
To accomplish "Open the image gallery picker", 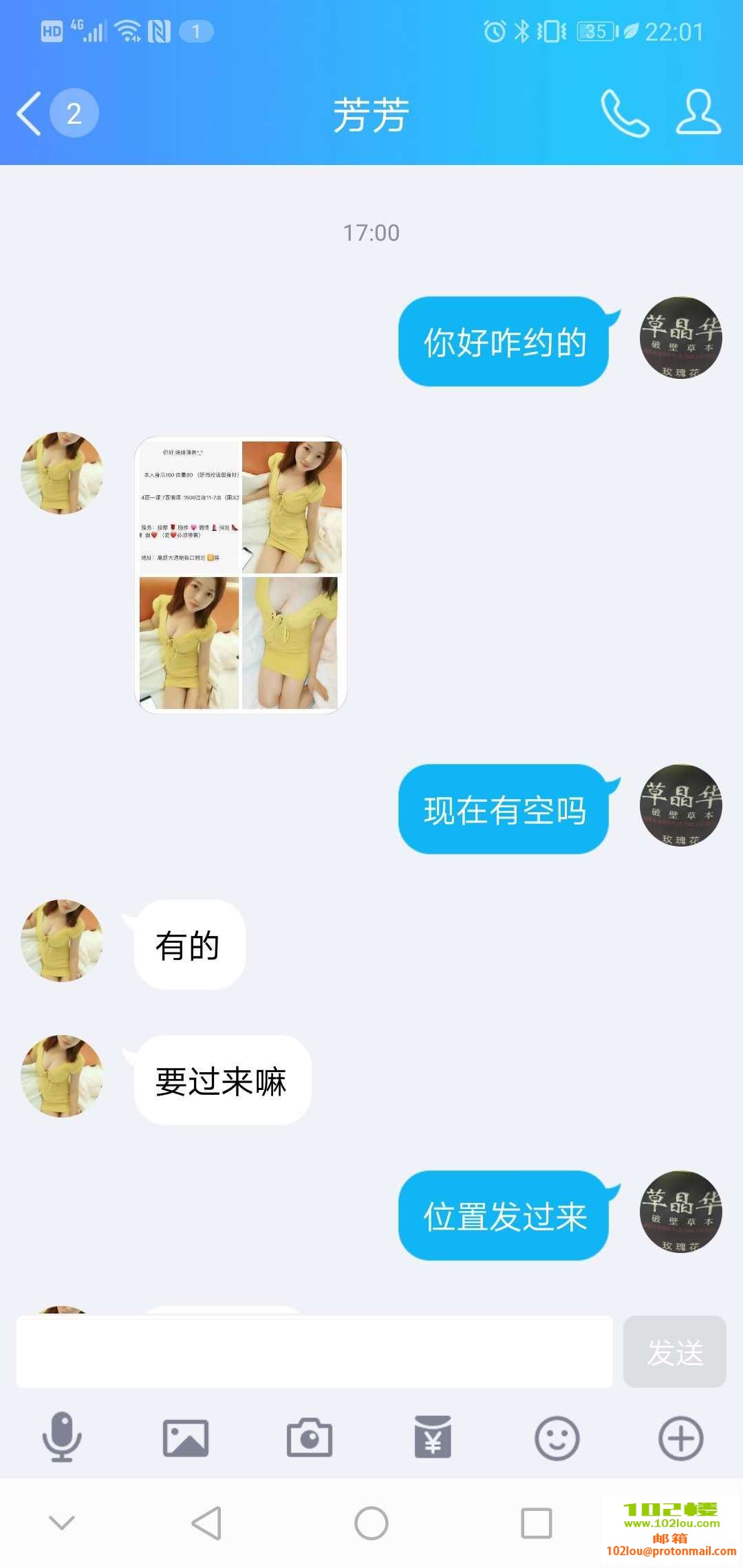I will (186, 1437).
